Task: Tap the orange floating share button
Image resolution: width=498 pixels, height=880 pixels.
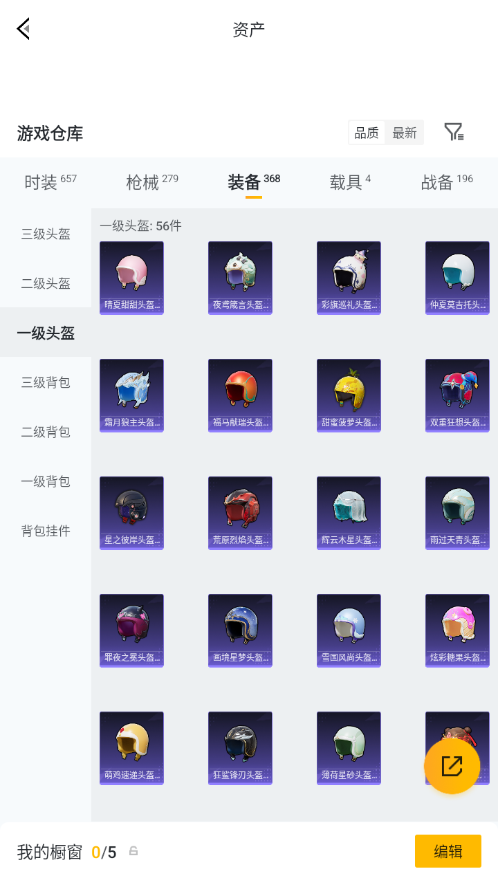Action: click(452, 766)
